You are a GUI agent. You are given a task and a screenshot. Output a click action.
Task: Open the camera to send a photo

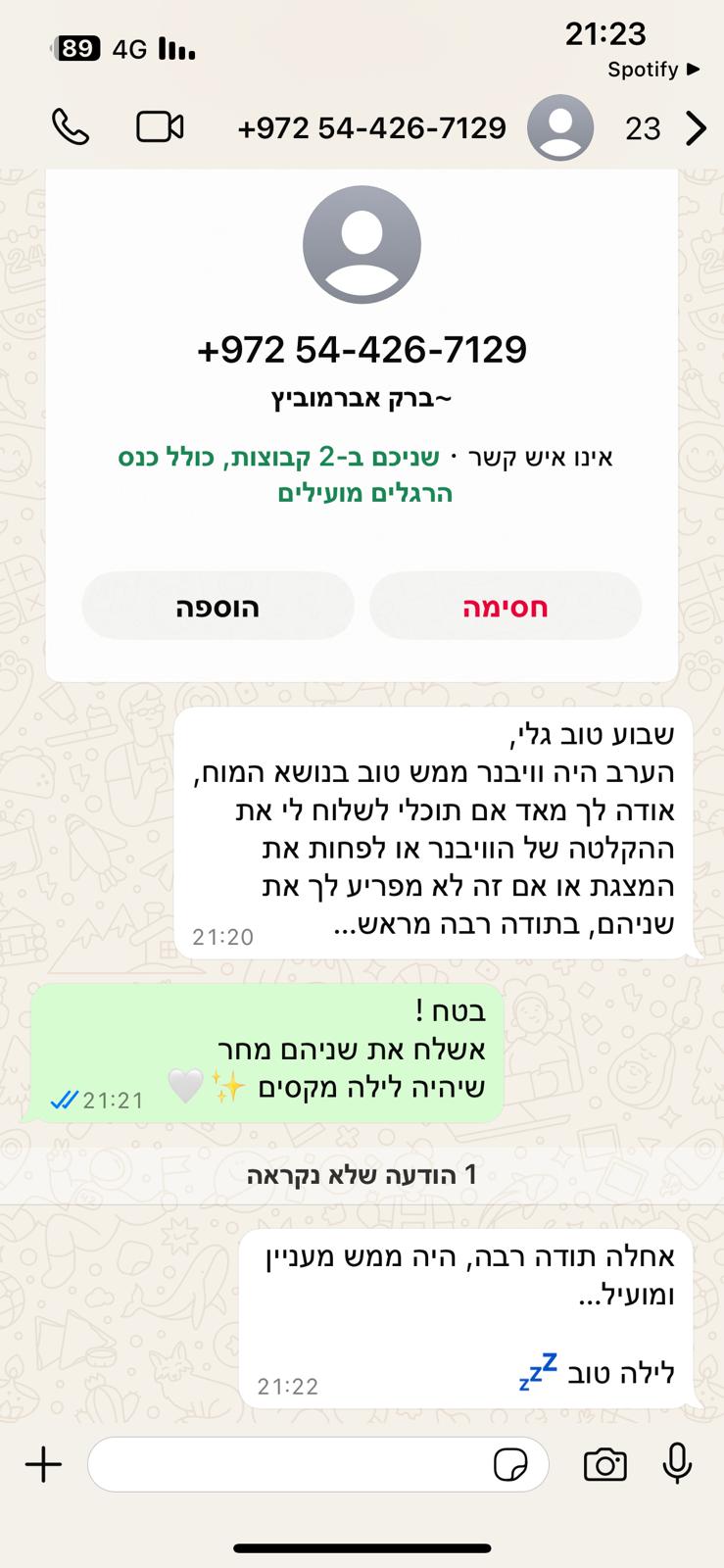pos(604,1465)
